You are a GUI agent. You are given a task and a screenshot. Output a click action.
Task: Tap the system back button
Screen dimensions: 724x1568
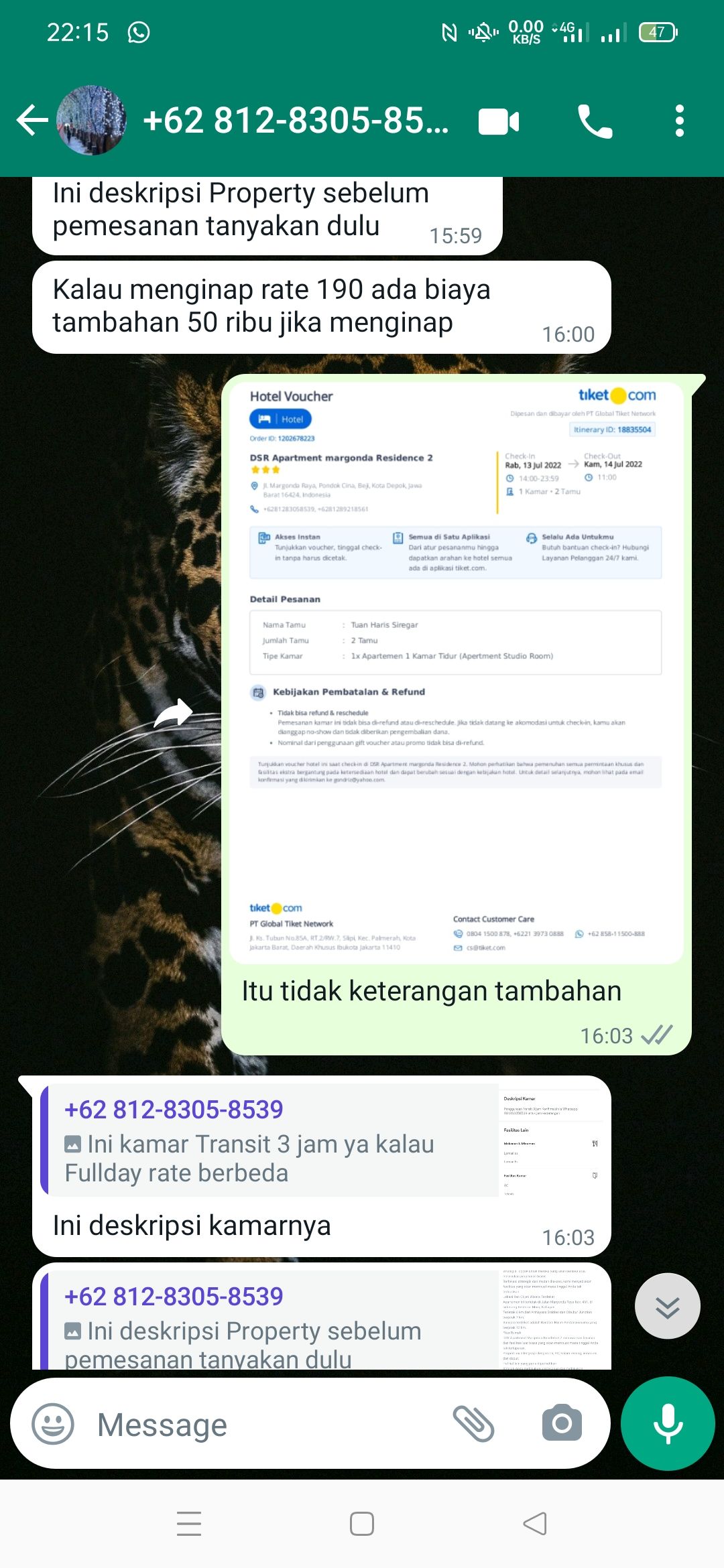pyautogui.click(x=535, y=1524)
